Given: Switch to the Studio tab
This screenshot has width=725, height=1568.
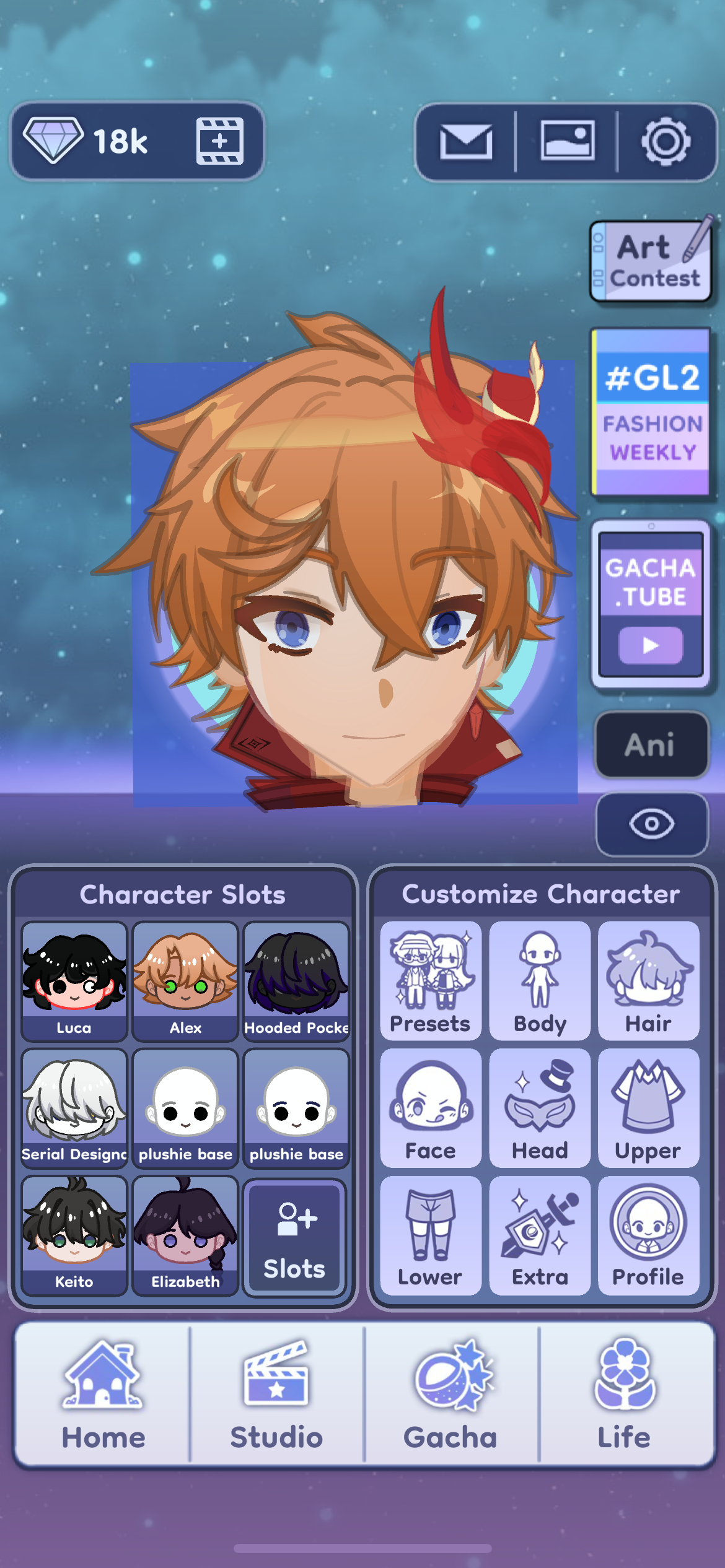Looking at the screenshot, I should click(x=276, y=1395).
